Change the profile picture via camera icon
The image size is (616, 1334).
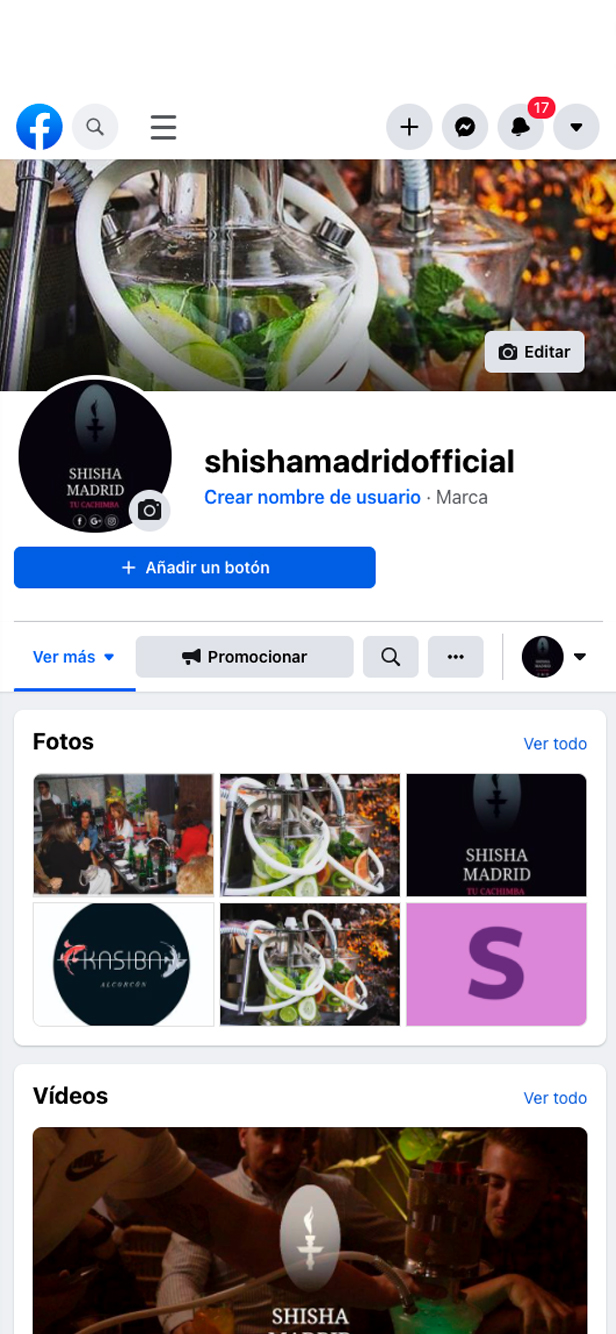[149, 510]
